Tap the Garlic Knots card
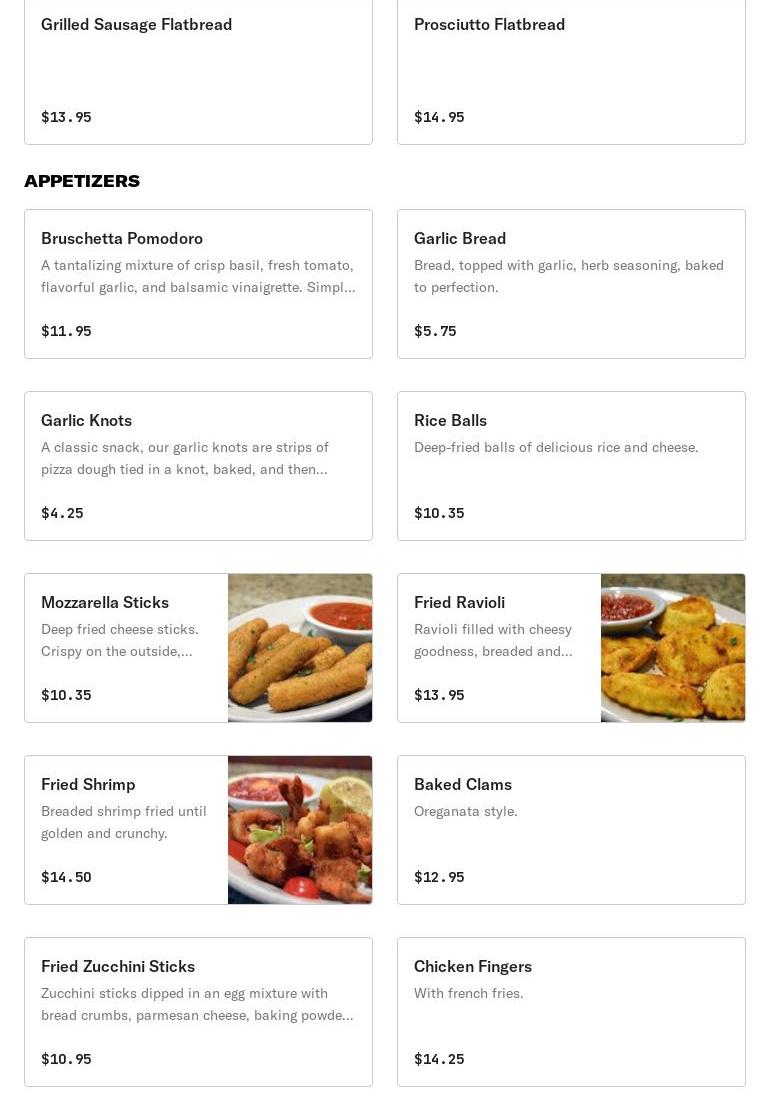Image resolution: width=770 pixels, height=1115 pixels. [198, 466]
